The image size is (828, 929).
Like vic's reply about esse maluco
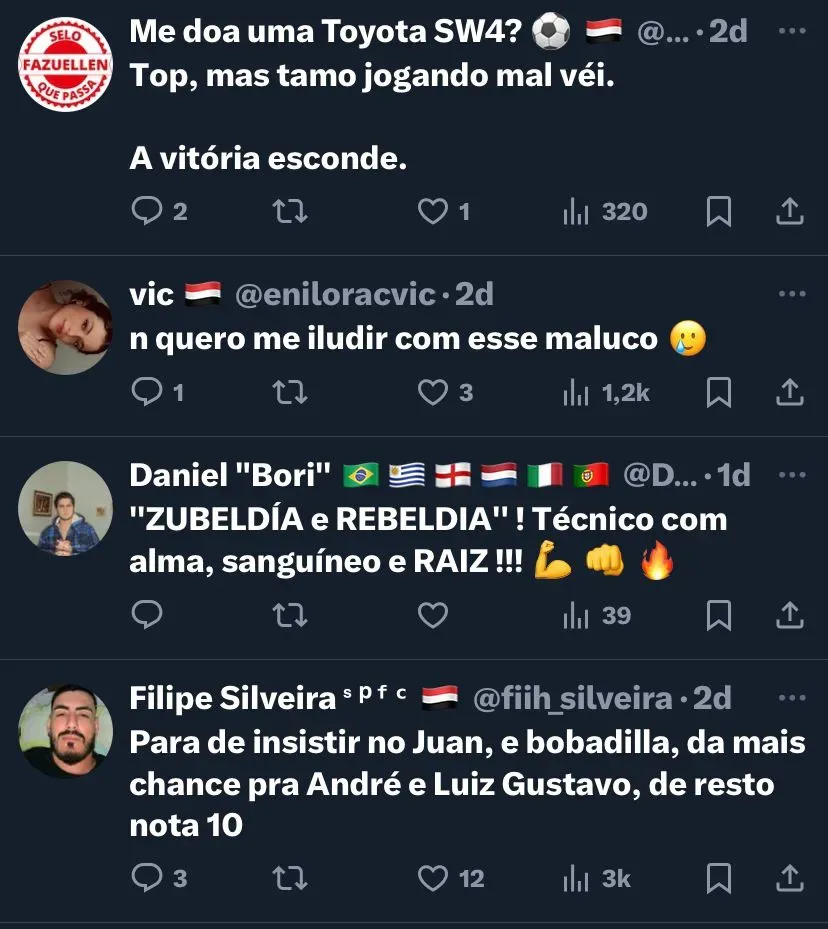pos(432,393)
